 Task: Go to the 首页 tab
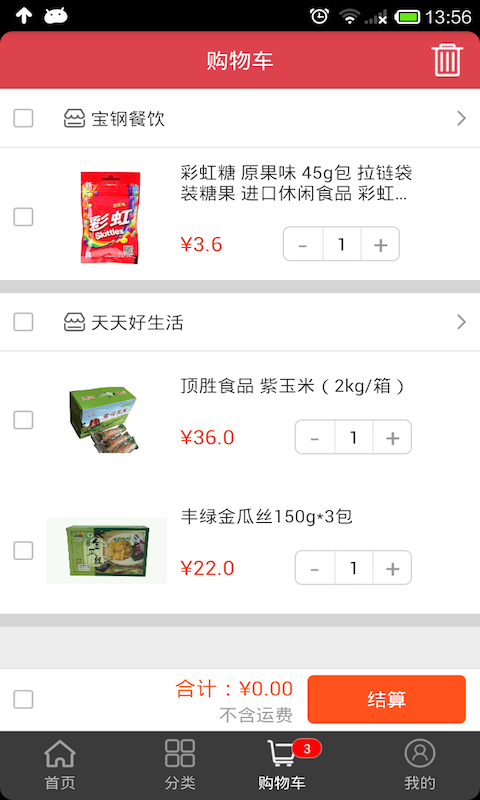tap(60, 765)
